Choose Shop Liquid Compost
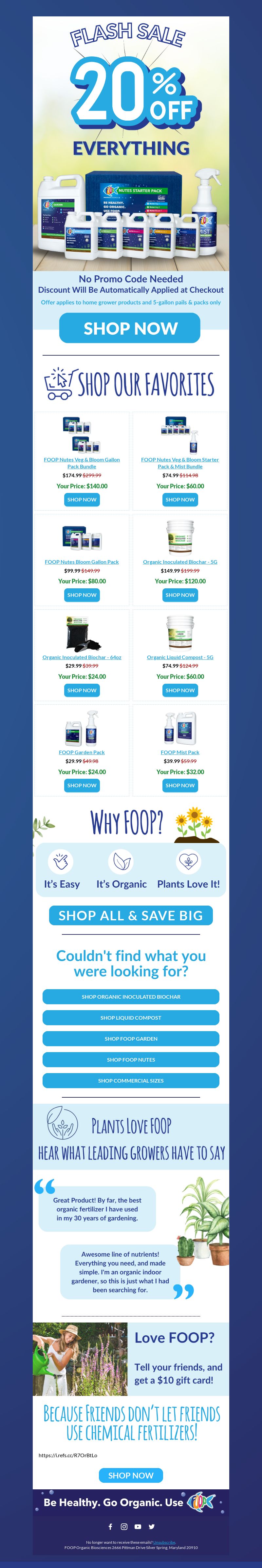 tap(131, 1018)
